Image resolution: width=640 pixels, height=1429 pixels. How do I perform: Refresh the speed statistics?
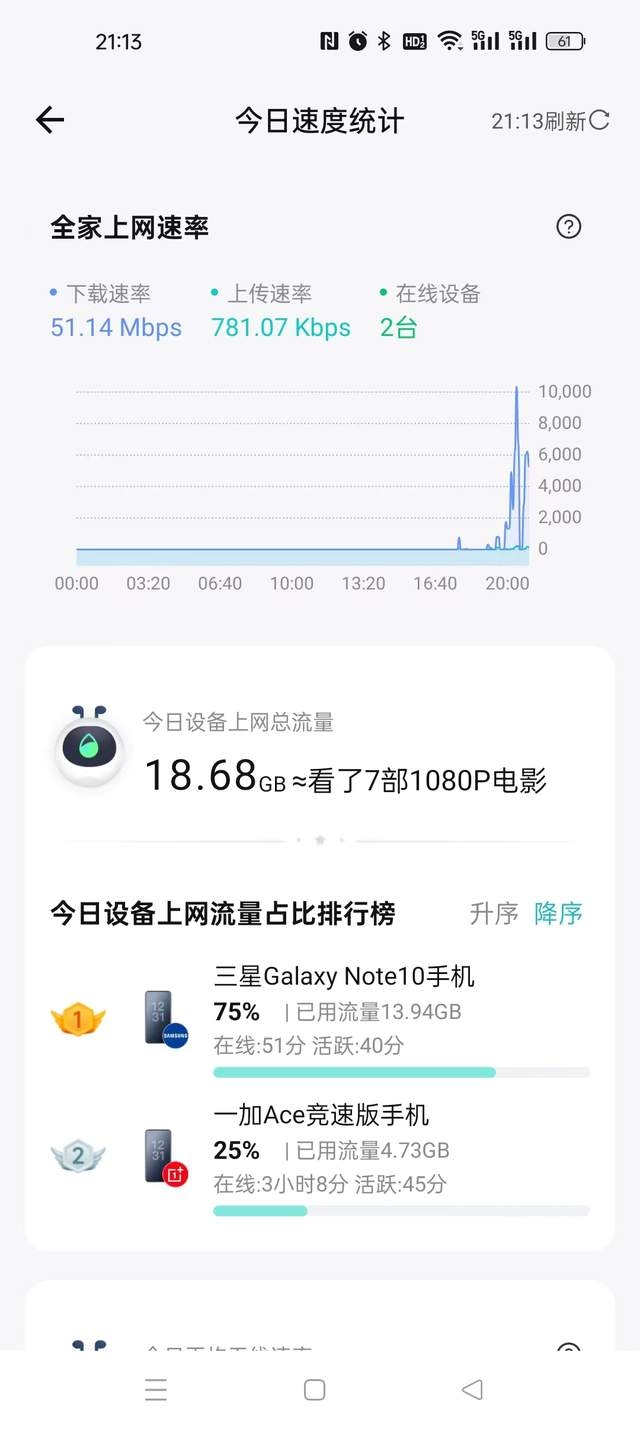550,121
